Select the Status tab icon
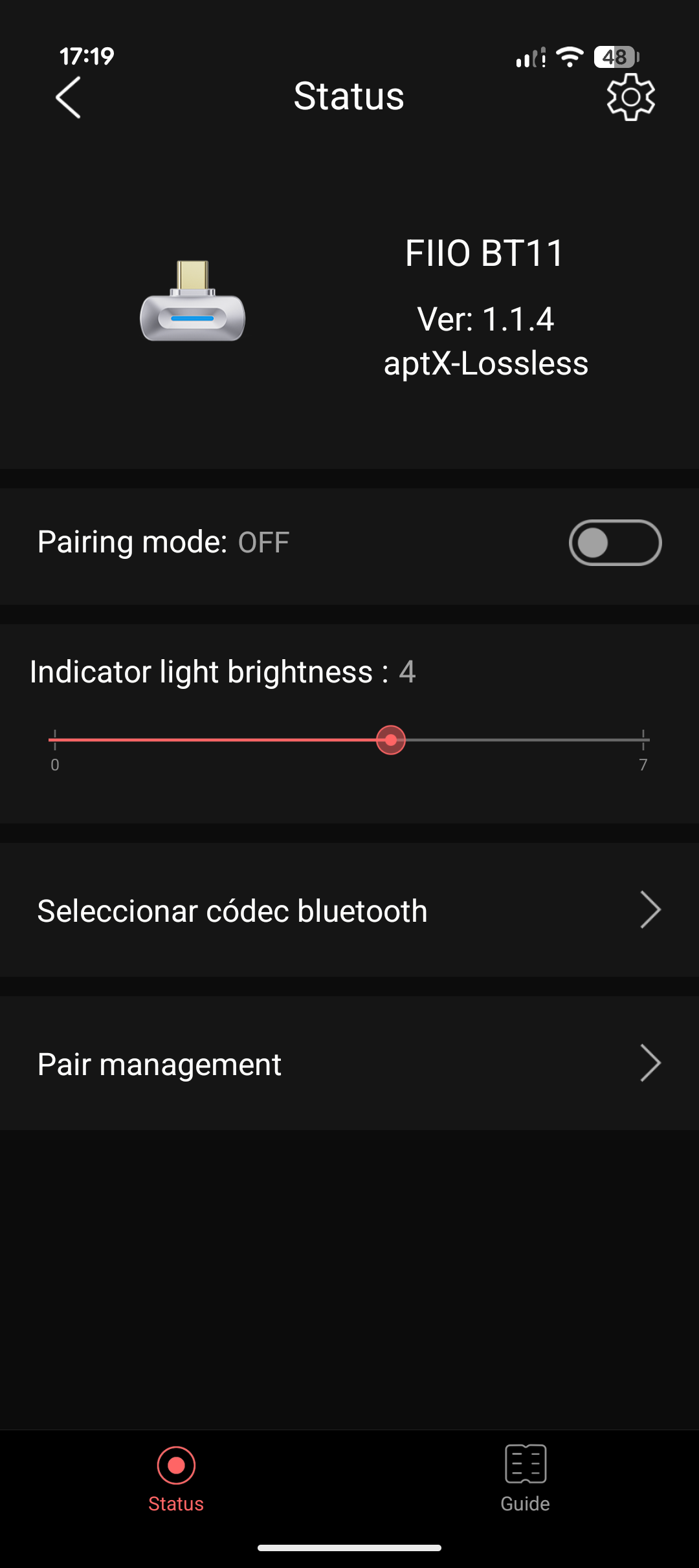Viewport: 699px width, 1568px height. tap(175, 1466)
